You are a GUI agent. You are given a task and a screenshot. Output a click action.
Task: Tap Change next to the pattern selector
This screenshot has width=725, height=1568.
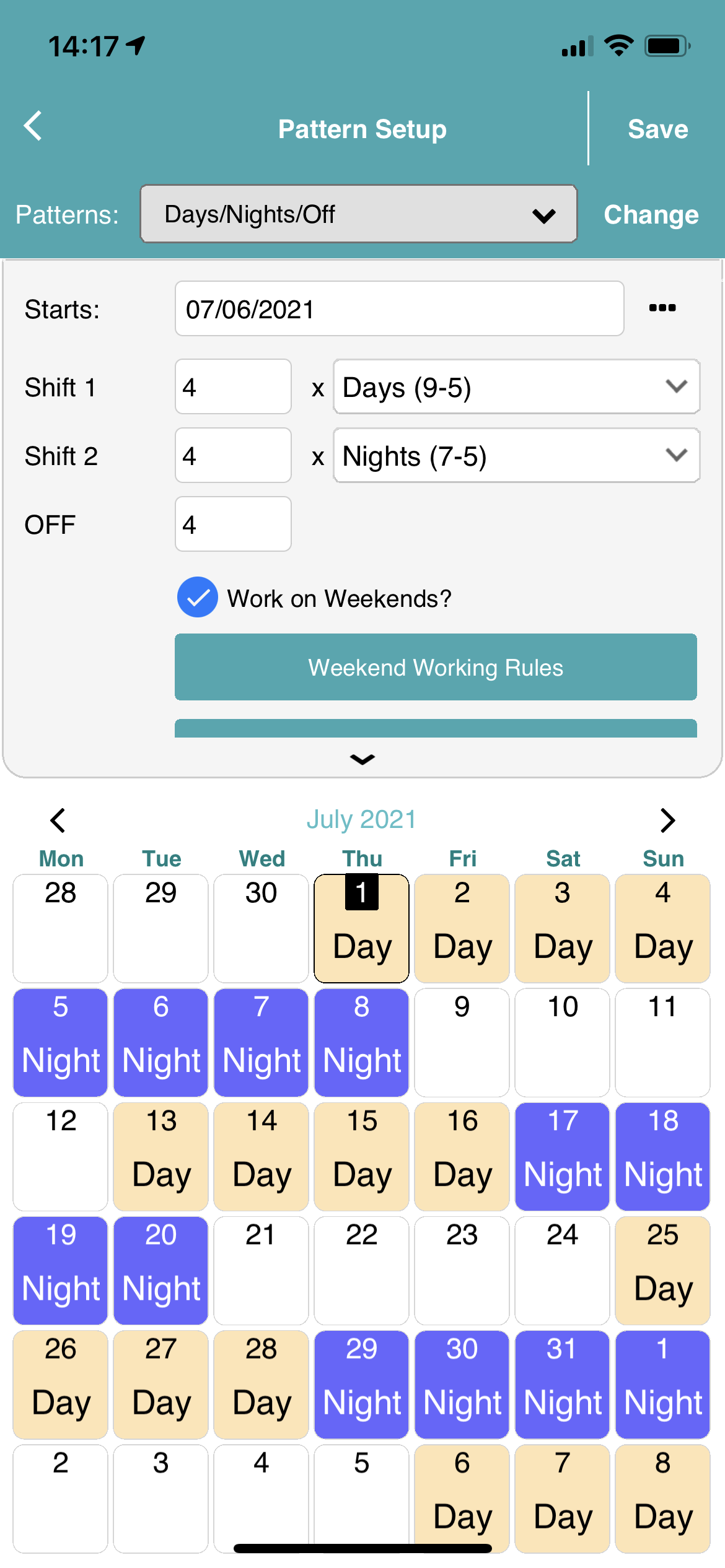(651, 214)
